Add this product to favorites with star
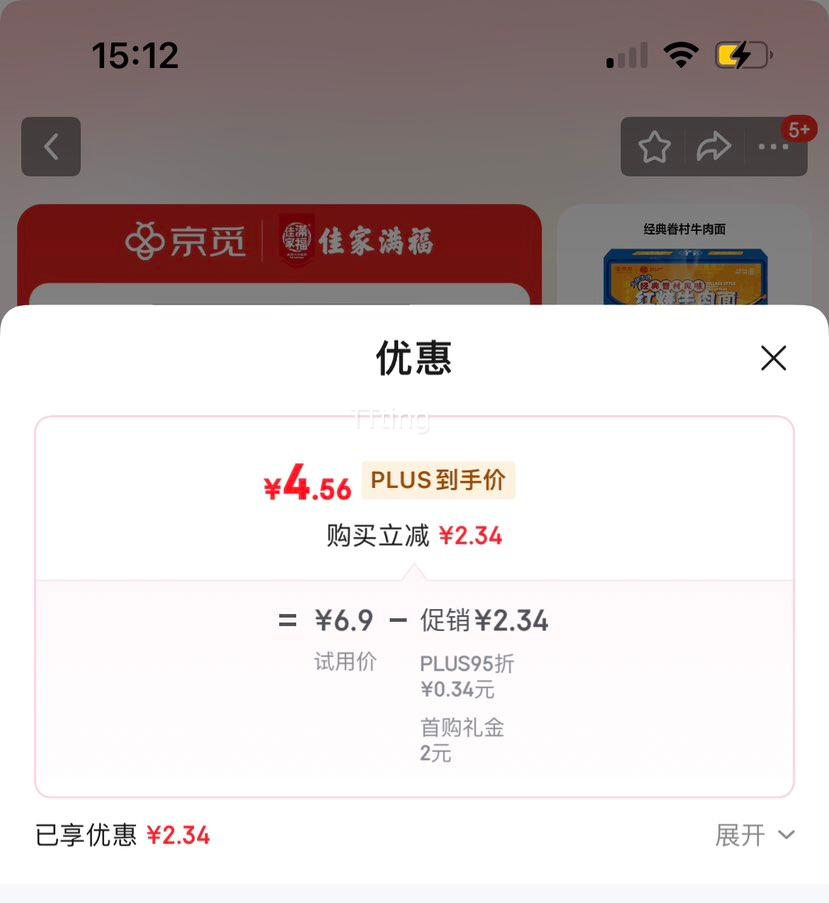The height and width of the screenshot is (903, 829). coord(655,147)
